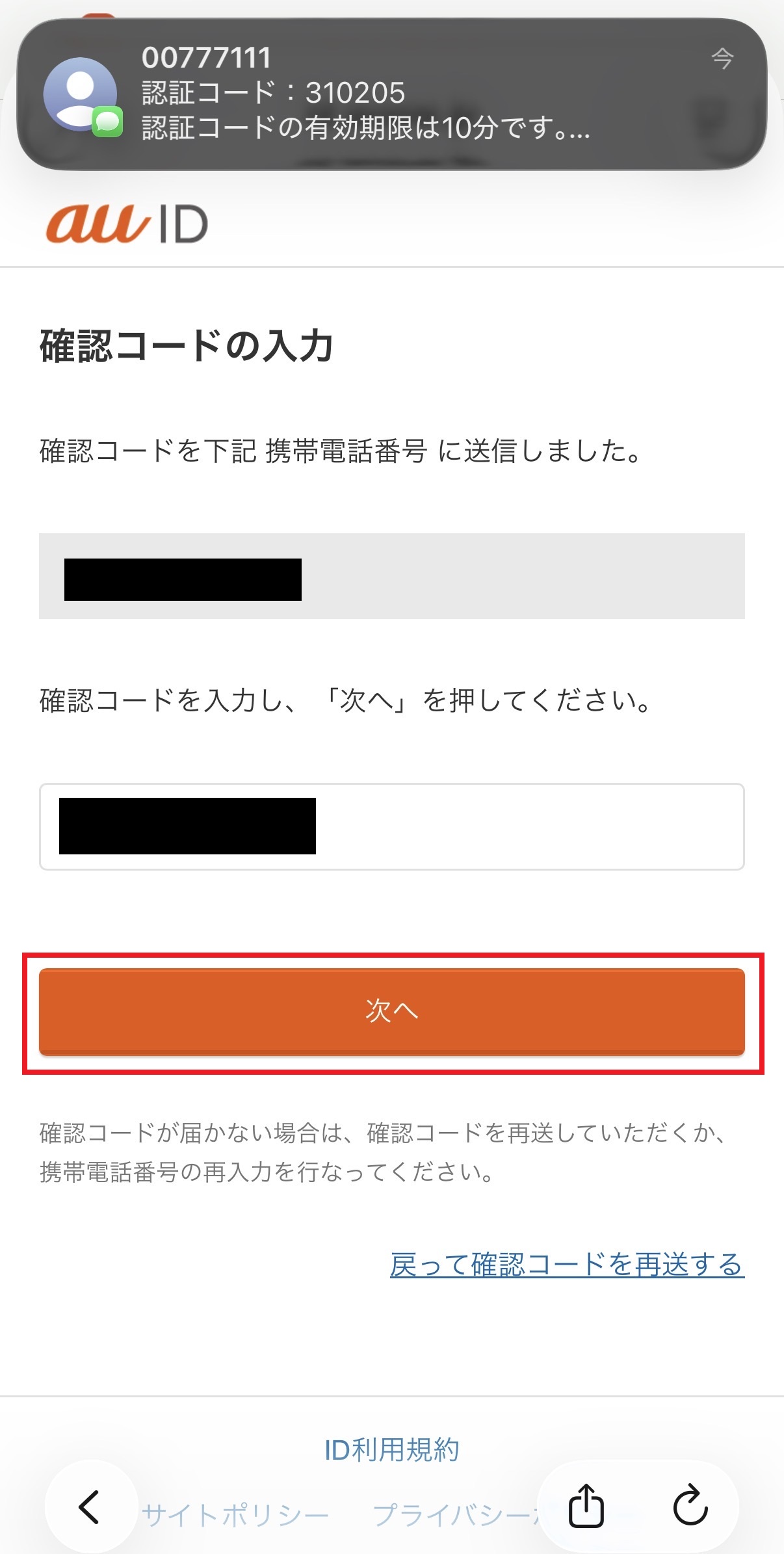Share this page
784x1554 pixels.
586,1505
